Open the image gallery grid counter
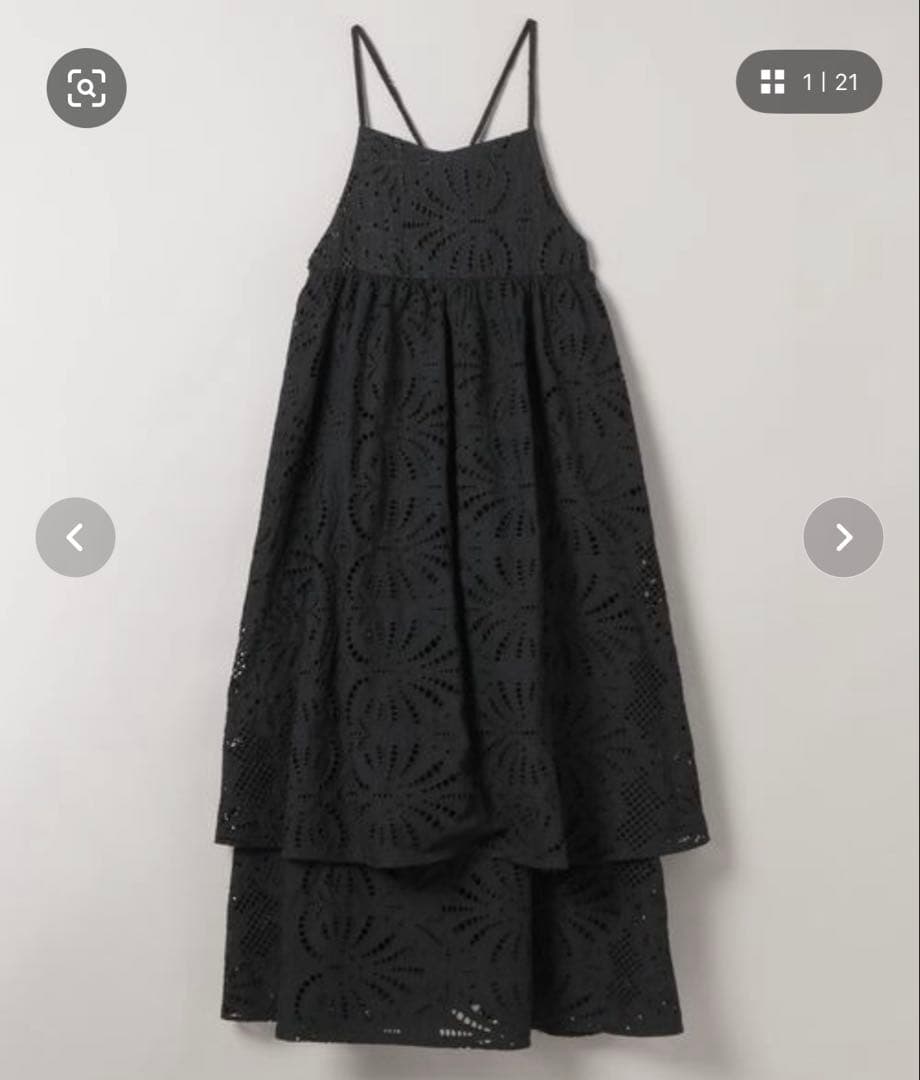 (x=808, y=82)
